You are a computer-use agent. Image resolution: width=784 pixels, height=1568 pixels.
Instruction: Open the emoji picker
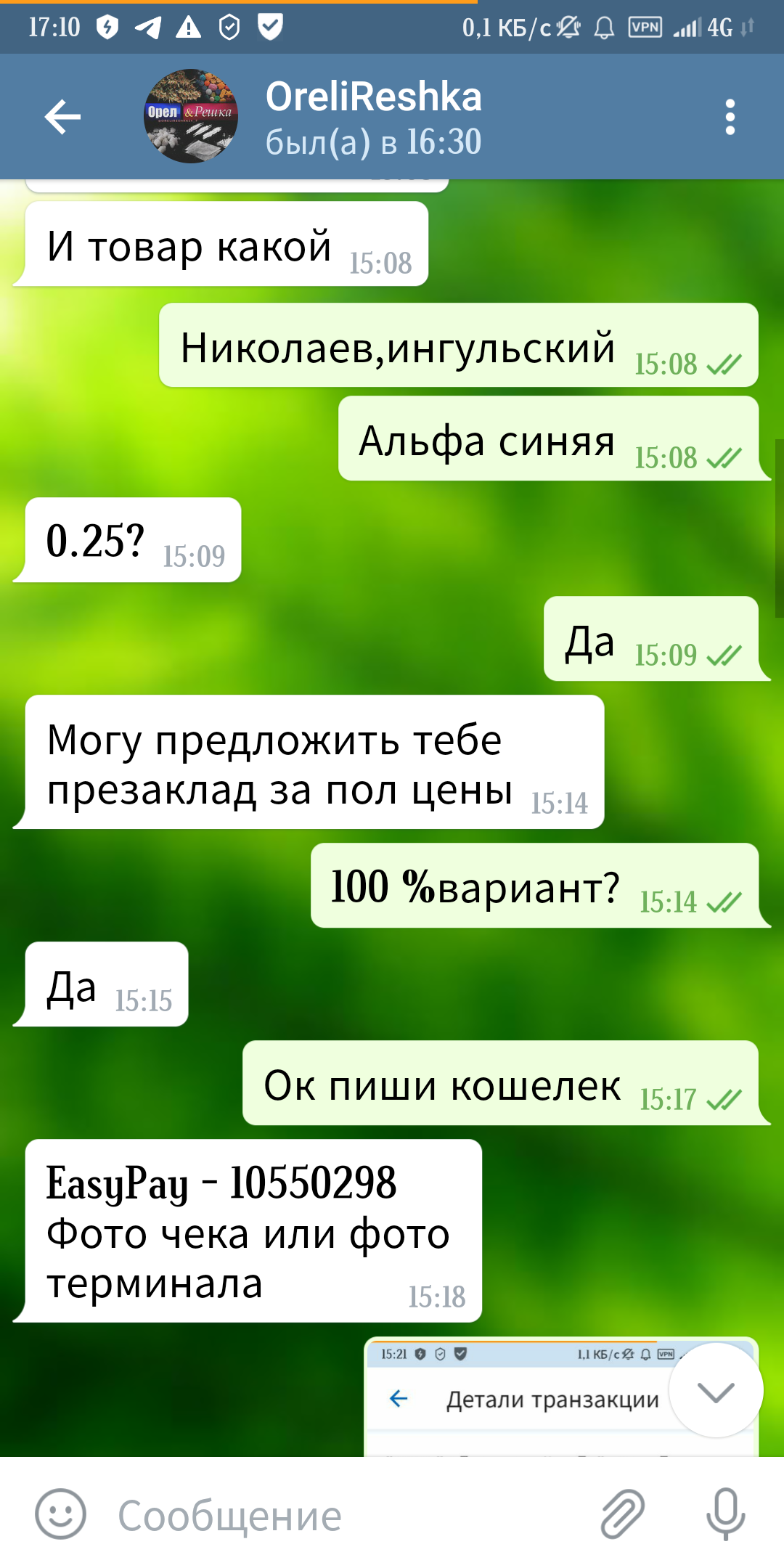click(x=60, y=1514)
